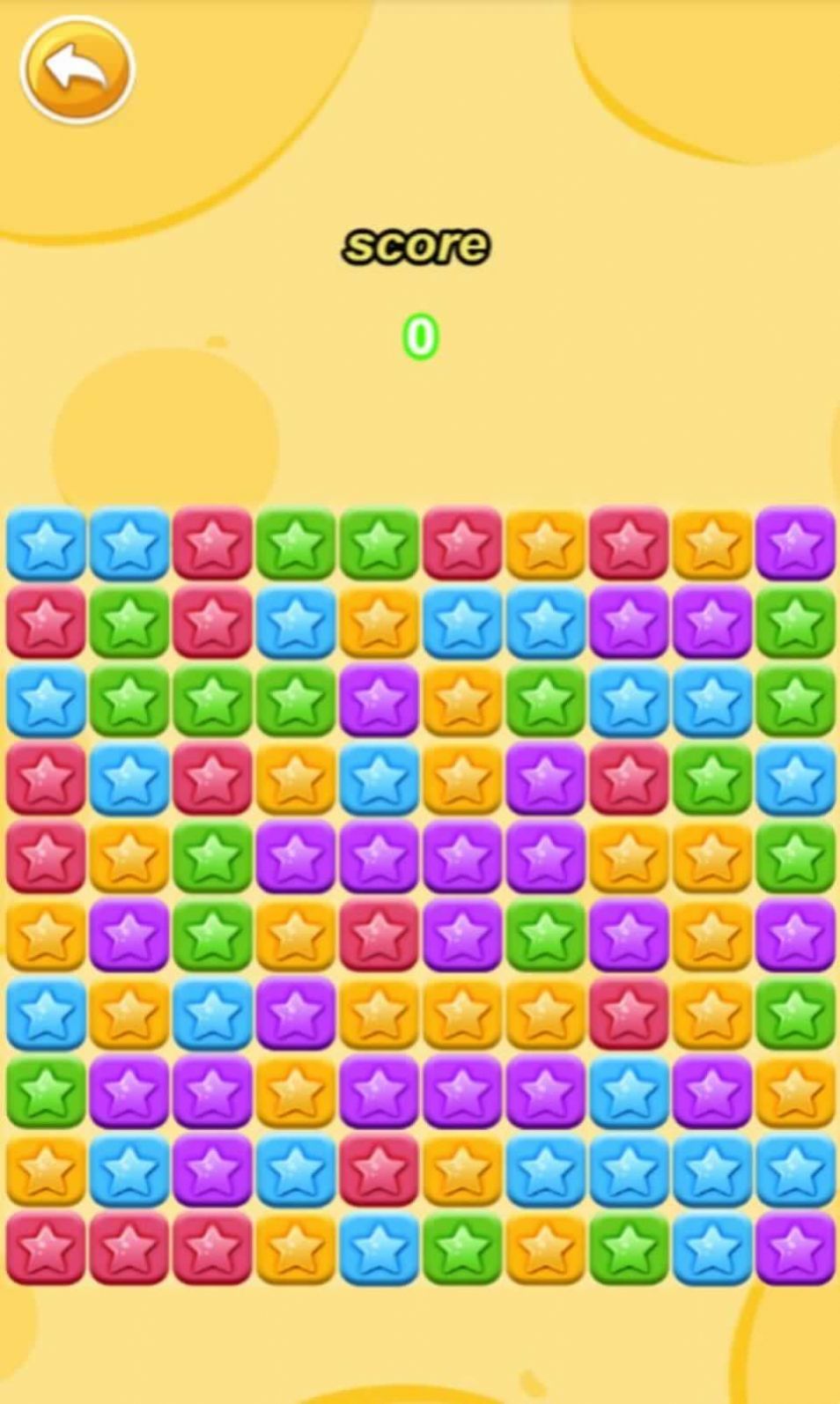This screenshot has height=1404, width=840.
Task: Select the only blue block in the eighth row
Action: click(x=628, y=1092)
